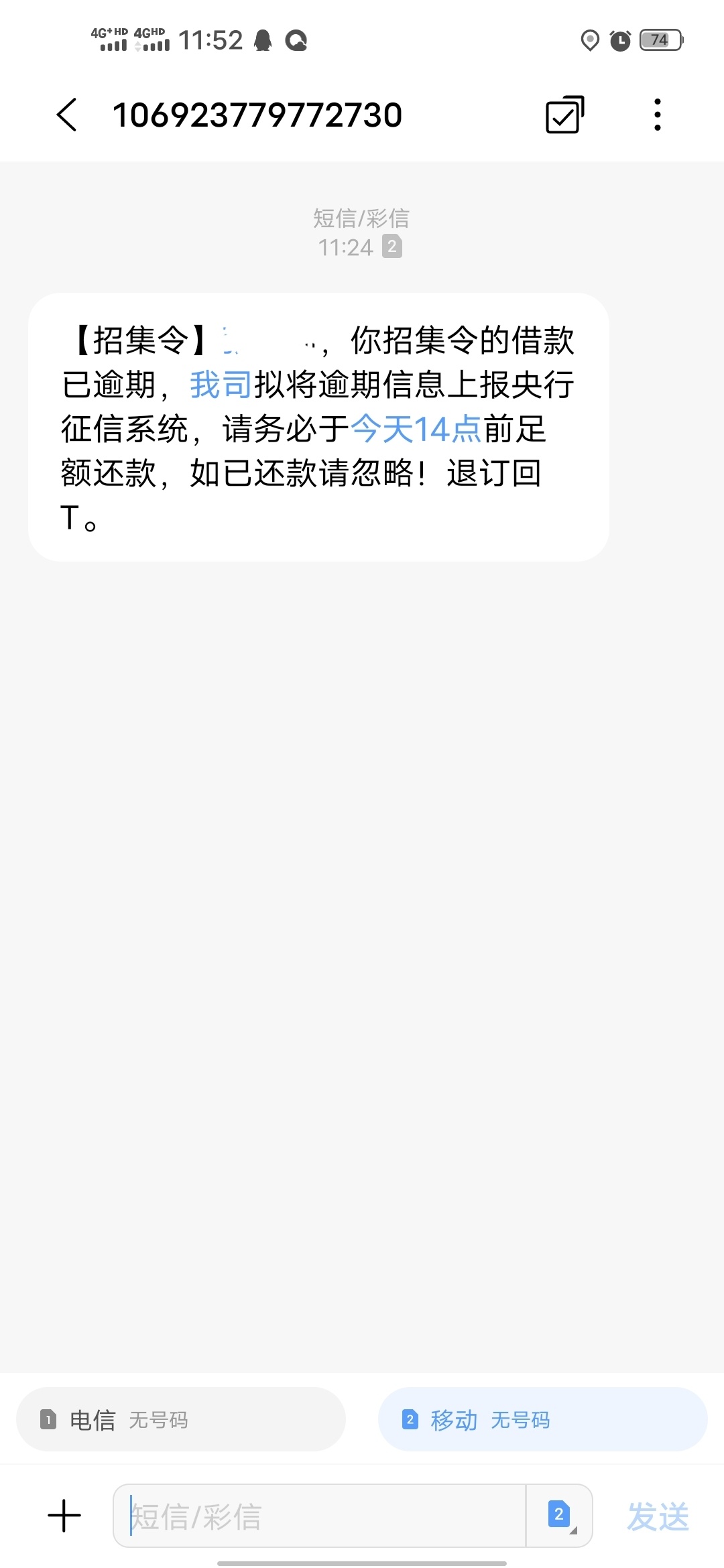Tap the 发送 send button

tap(658, 1516)
